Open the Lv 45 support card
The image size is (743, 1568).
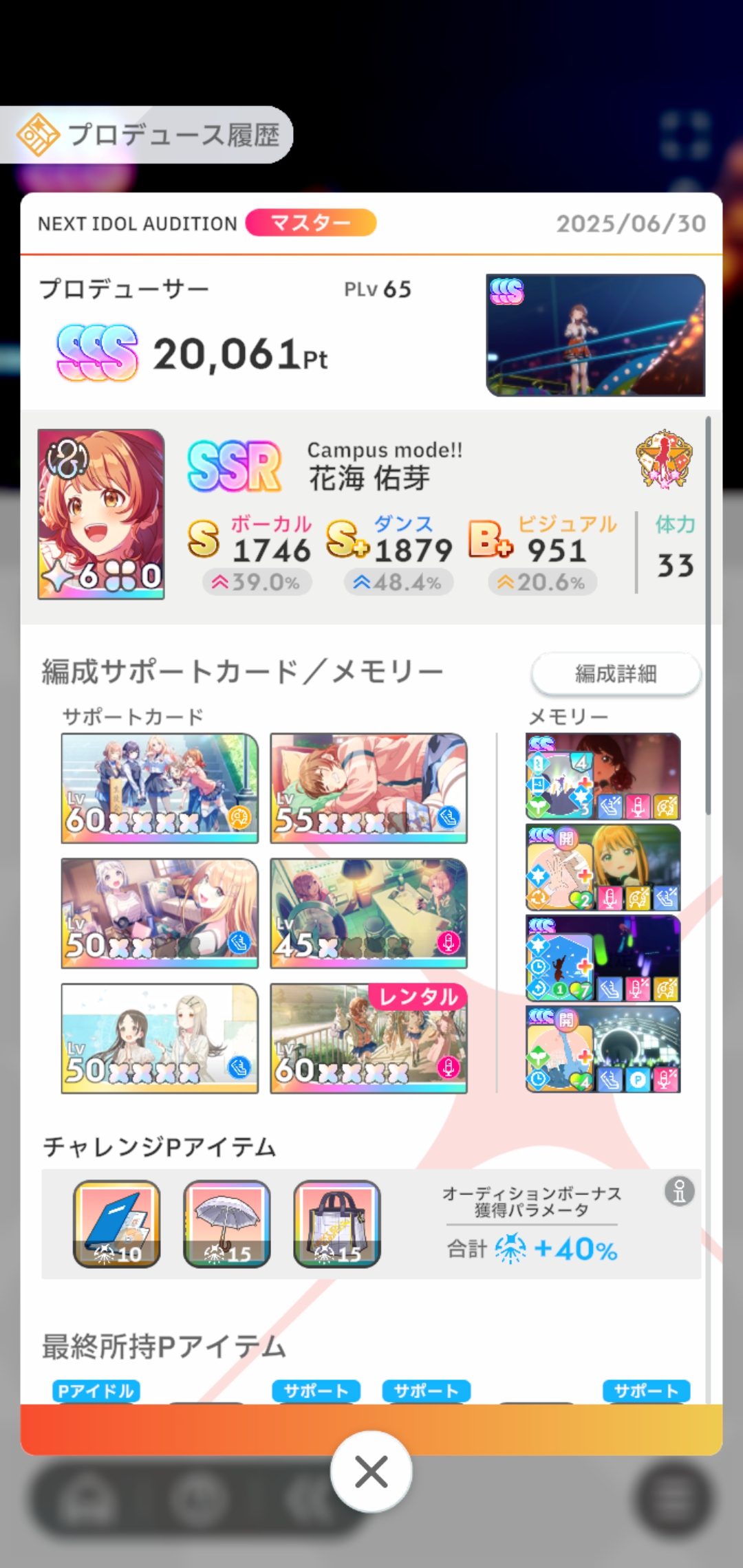369,913
